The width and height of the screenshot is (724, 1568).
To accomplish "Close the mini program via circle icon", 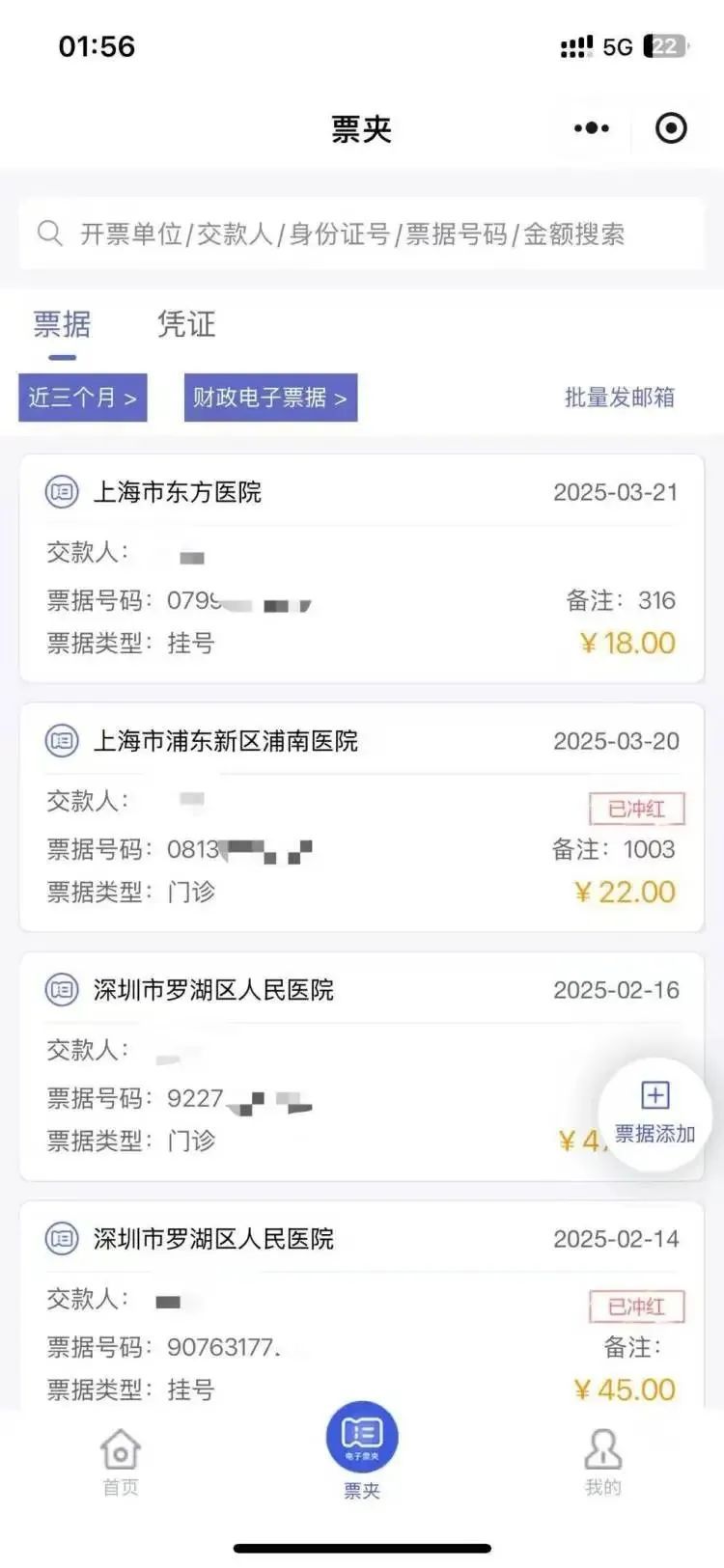I will pos(671,128).
